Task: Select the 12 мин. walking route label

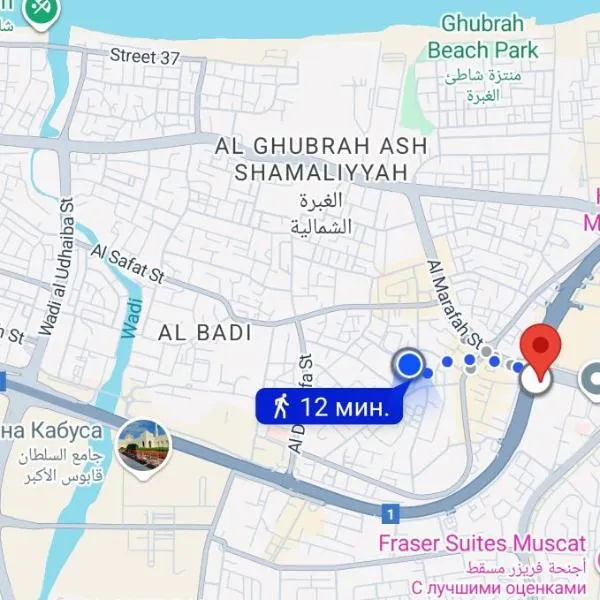Action: (330, 406)
